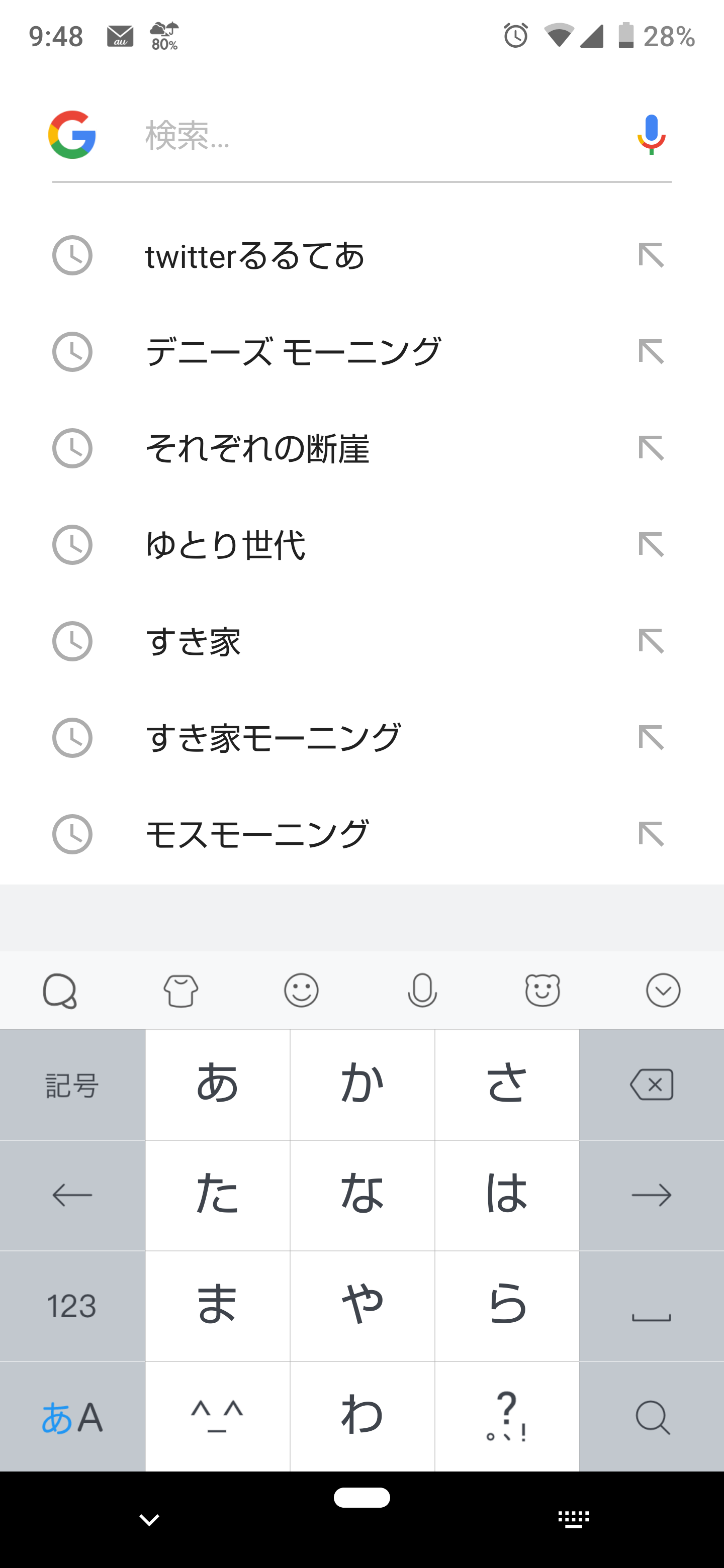Hide keyboard using navigation bar down chevron
This screenshot has width=724, height=1568.
click(149, 1520)
